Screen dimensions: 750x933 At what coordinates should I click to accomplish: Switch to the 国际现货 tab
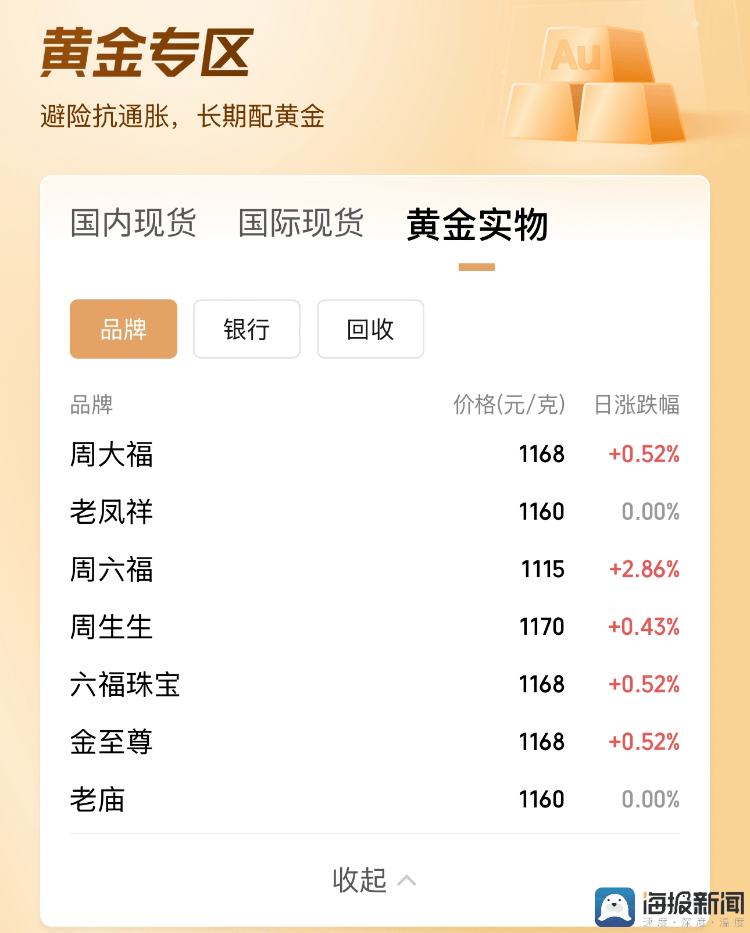point(301,223)
